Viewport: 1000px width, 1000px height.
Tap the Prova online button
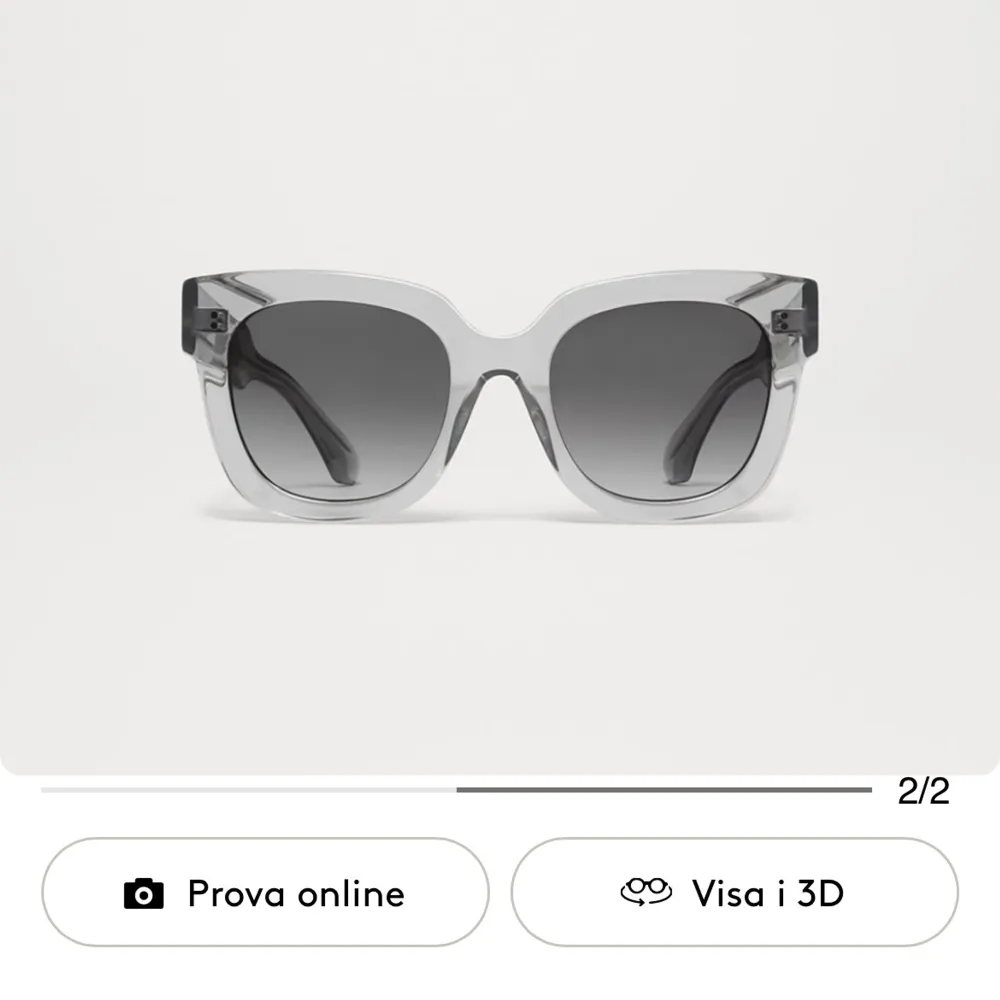tap(265, 892)
